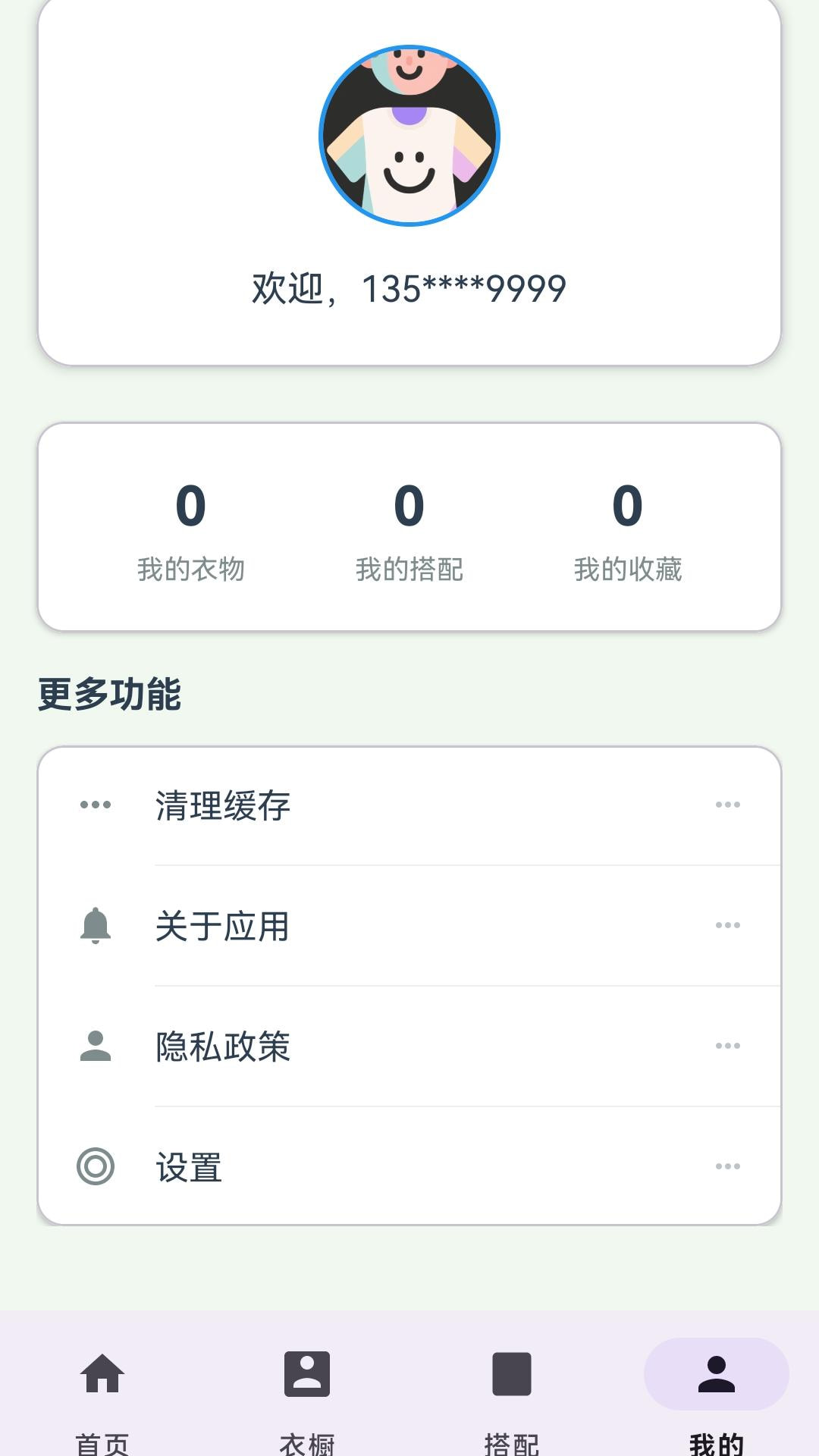Tap the bell icon next to 关于应用
Image resolution: width=819 pixels, height=1456 pixels.
(94, 924)
